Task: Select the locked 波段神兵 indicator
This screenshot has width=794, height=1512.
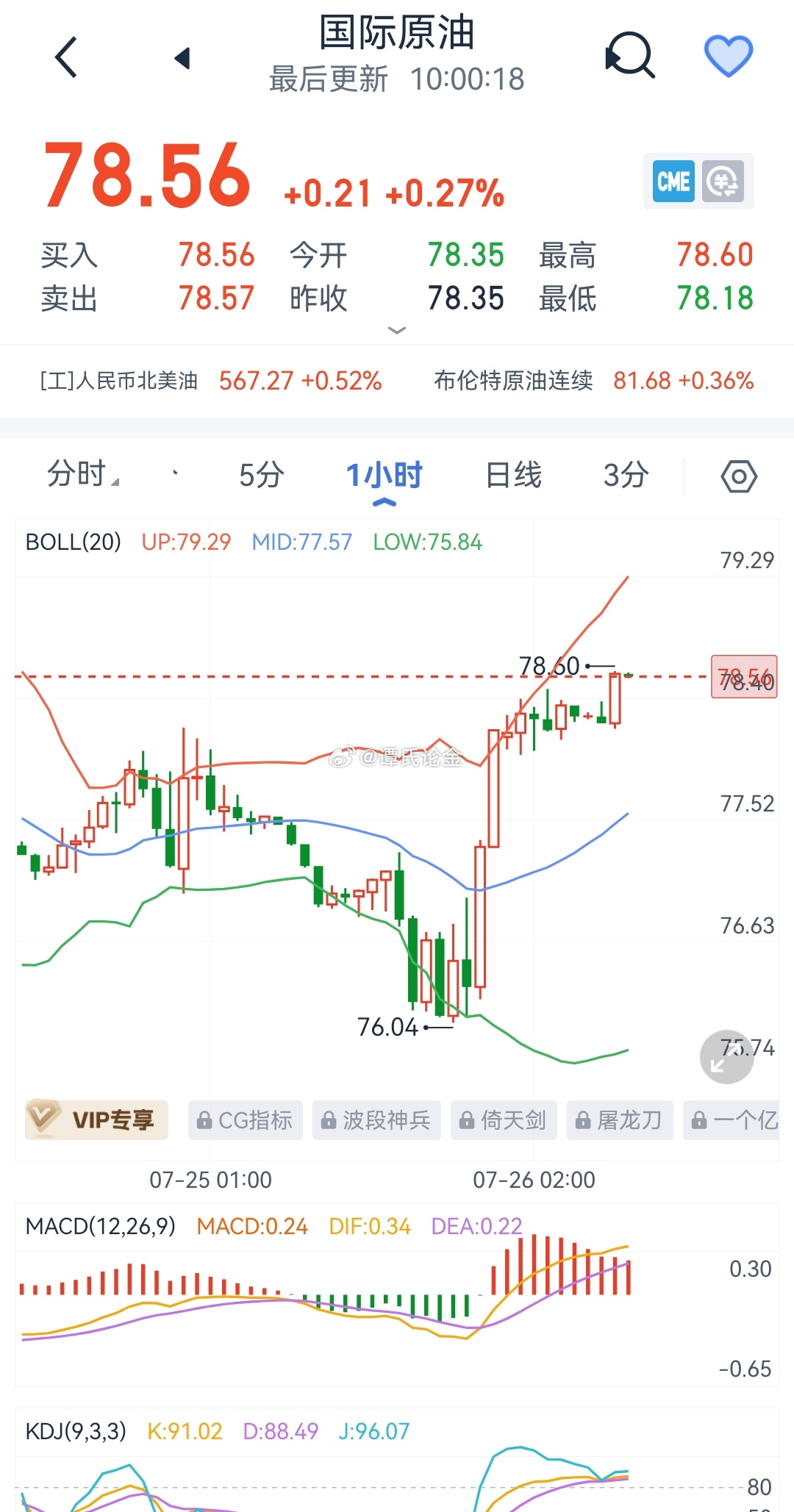Action: pyautogui.click(x=376, y=1120)
